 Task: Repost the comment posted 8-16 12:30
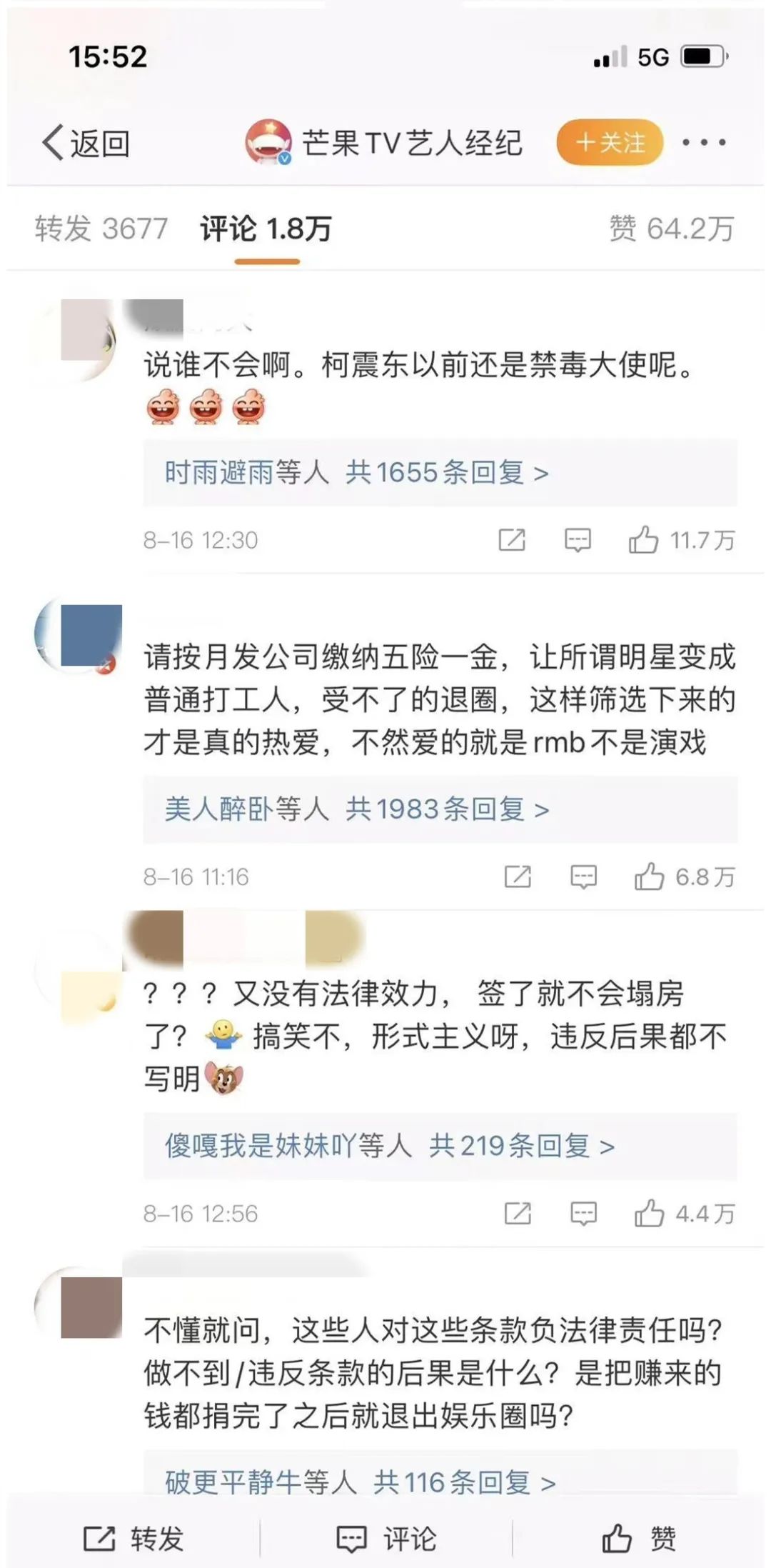tap(512, 540)
